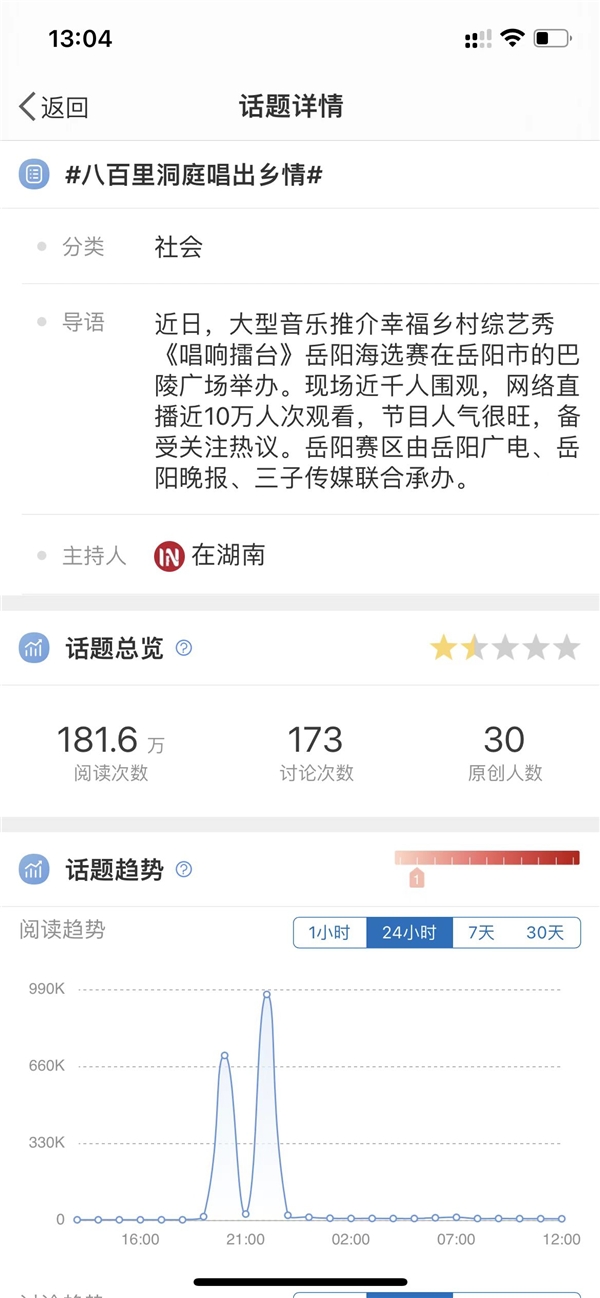Viewport: 600px width, 1298px height.
Task: Open help icon next to 话题总览
Action: (x=184, y=648)
